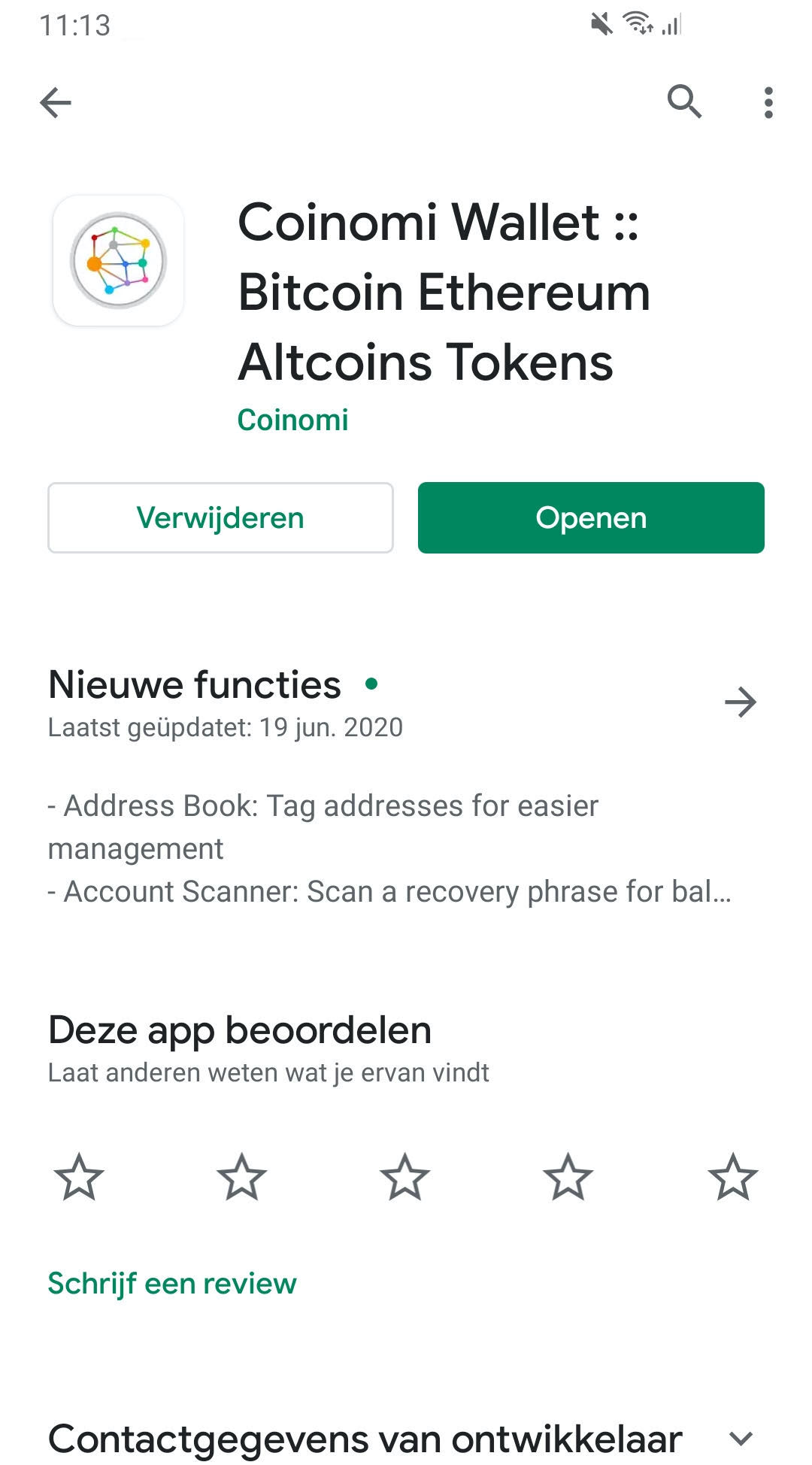Rate the app three stars

click(x=405, y=1177)
